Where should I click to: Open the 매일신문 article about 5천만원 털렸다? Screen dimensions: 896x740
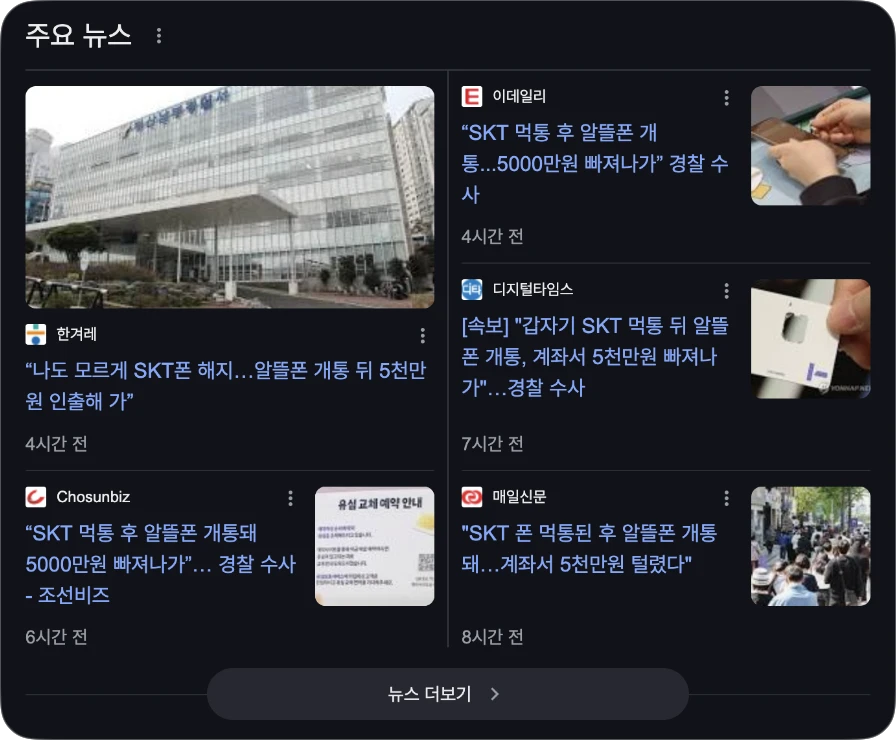coord(589,548)
